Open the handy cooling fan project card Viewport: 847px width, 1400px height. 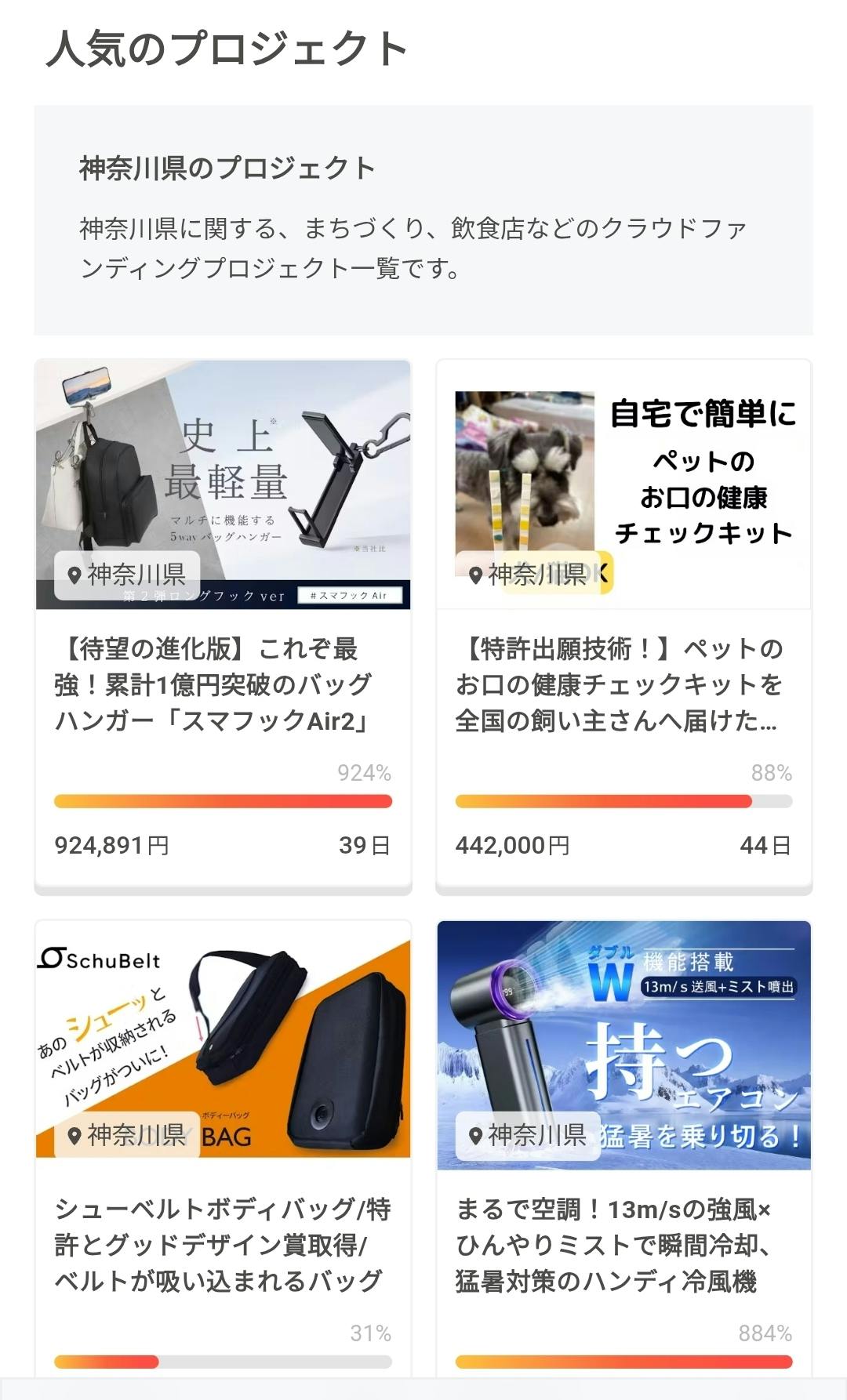point(623,1244)
